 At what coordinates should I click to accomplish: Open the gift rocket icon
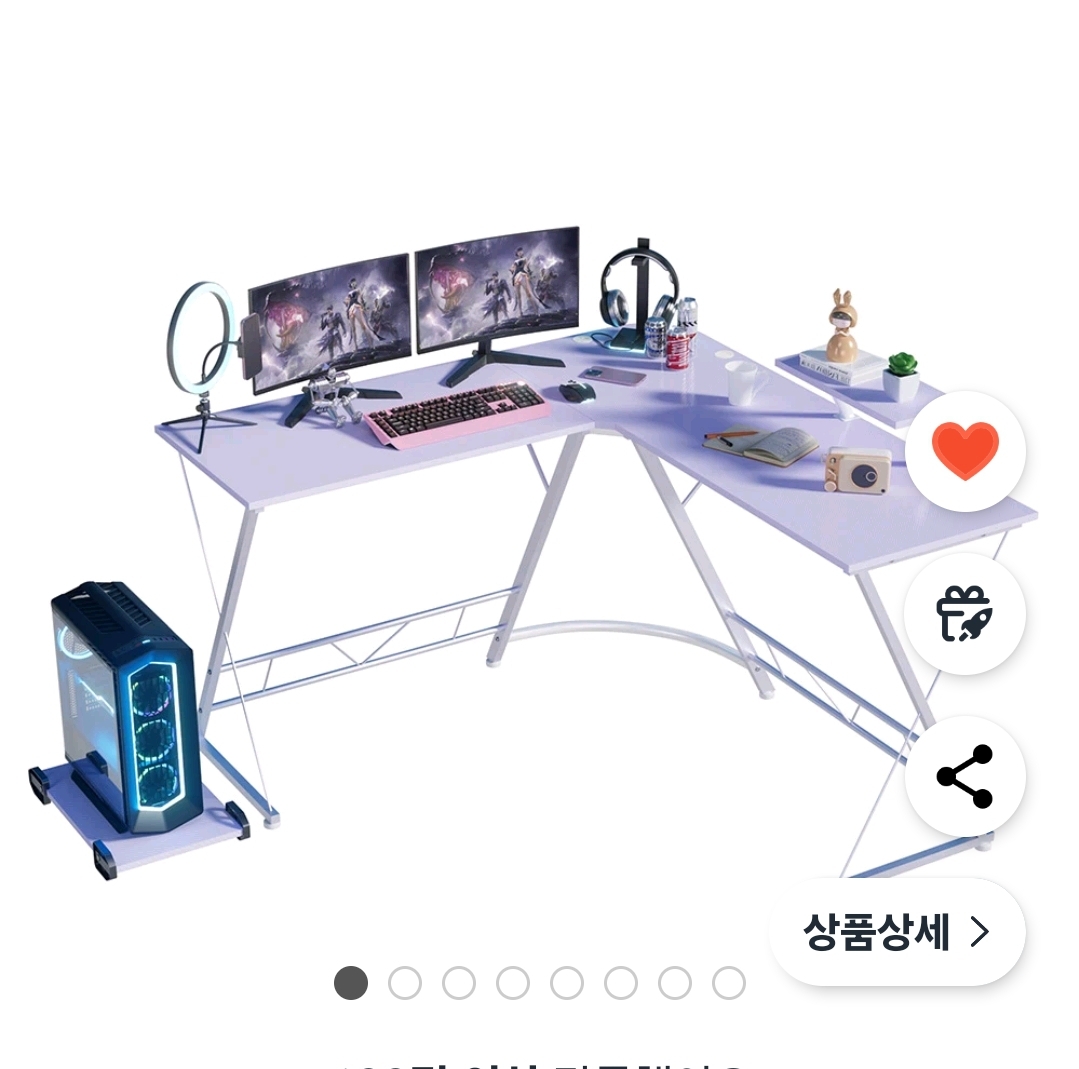pos(964,614)
